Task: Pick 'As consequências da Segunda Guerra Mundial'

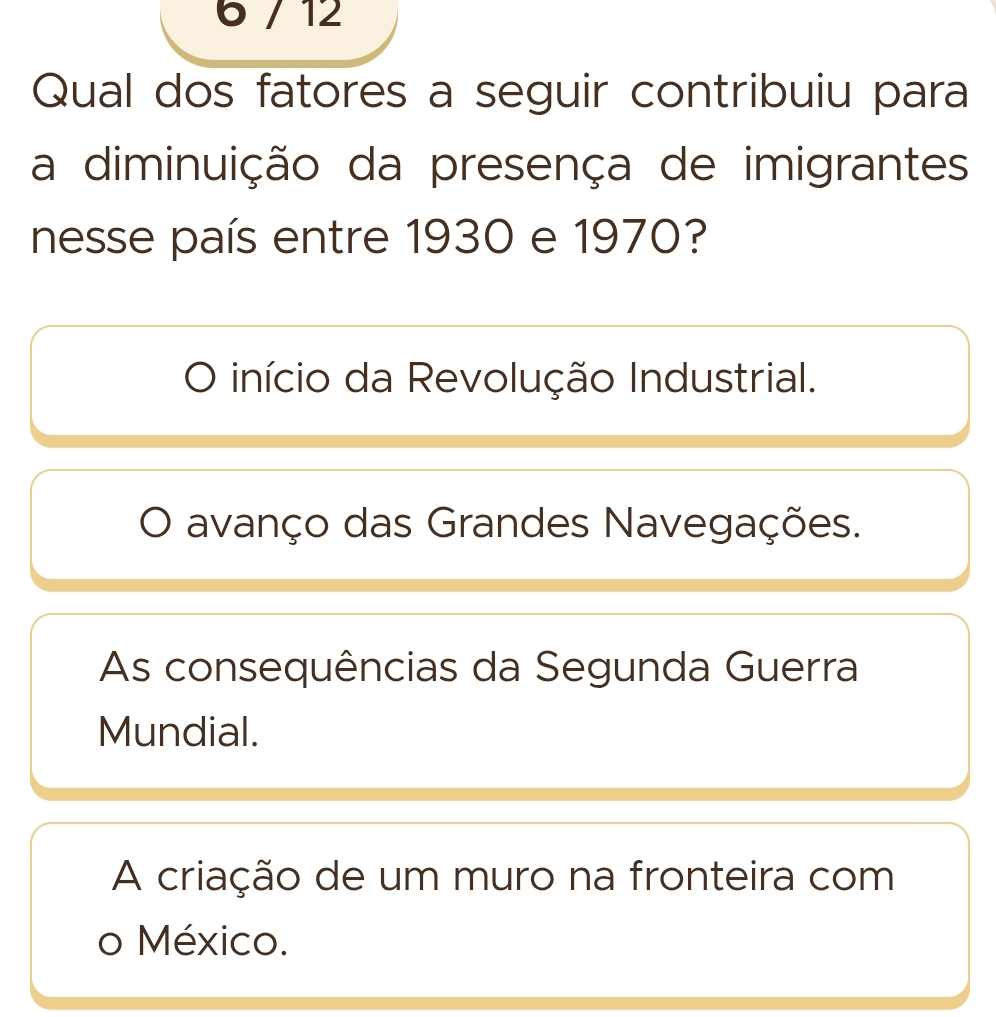Action: click(x=500, y=700)
